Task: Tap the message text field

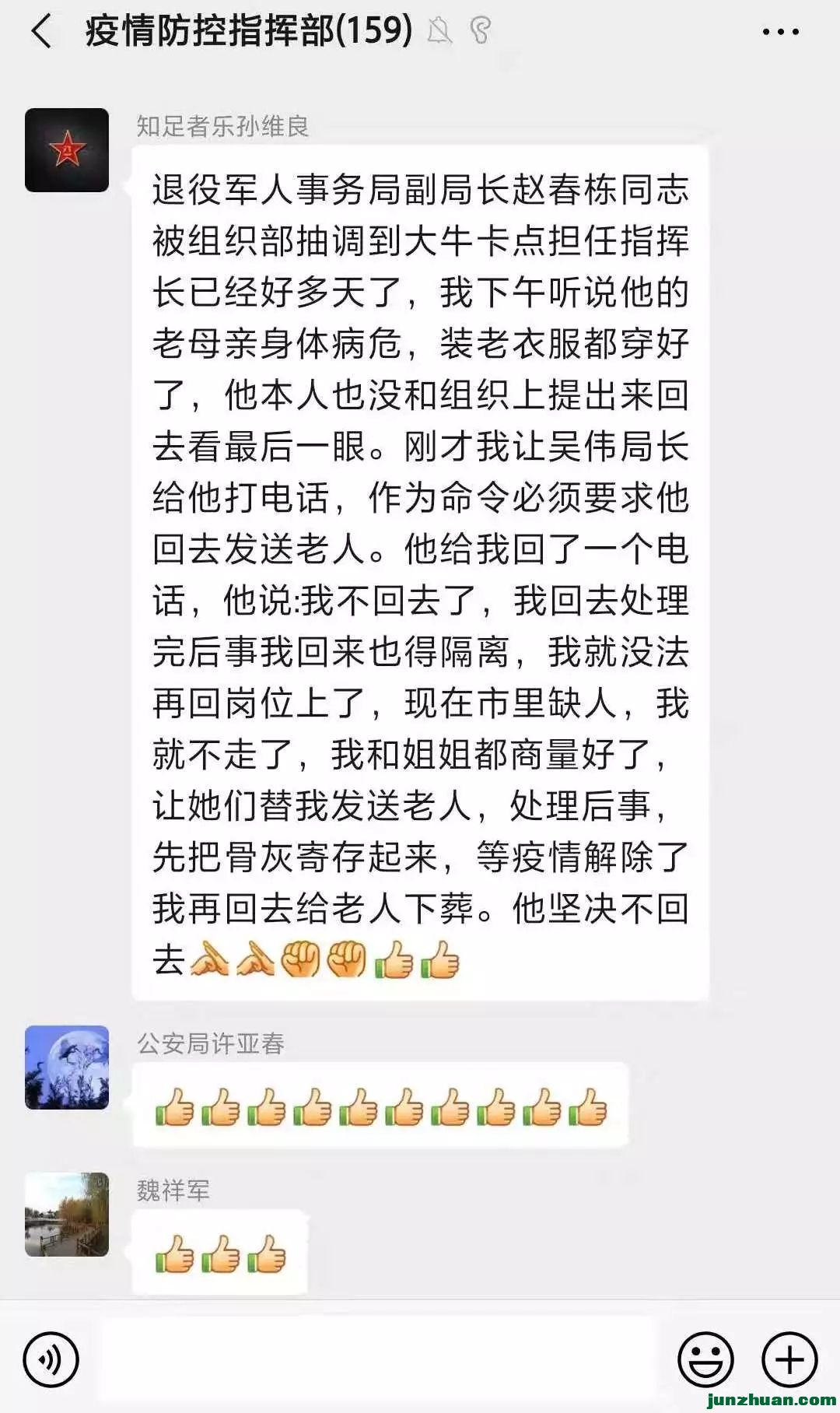Action: (379, 1359)
